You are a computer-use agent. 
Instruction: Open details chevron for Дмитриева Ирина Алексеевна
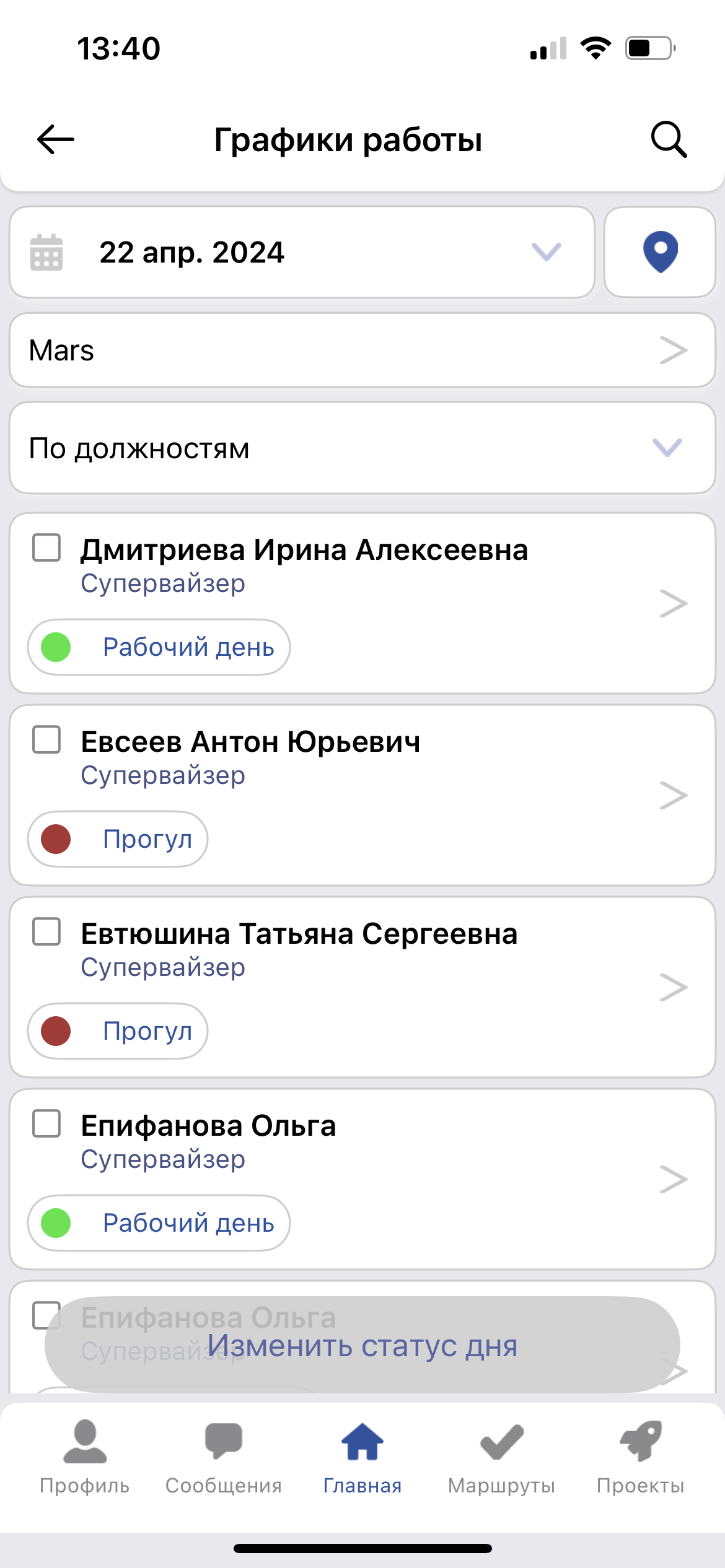coord(674,603)
